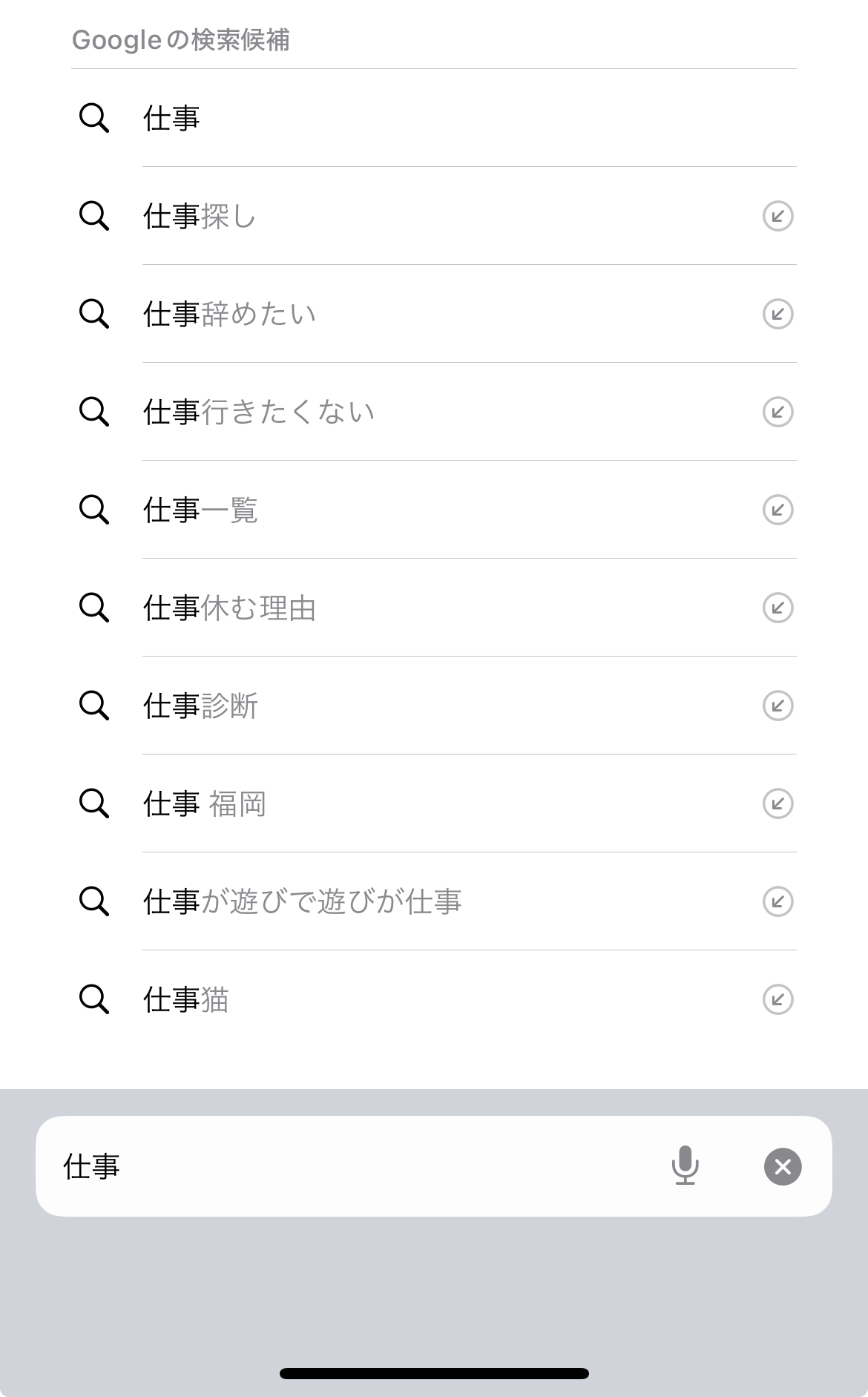Select the 仕事休む理由 suggestion
Image resolution: width=868 pixels, height=1397 pixels.
[229, 608]
